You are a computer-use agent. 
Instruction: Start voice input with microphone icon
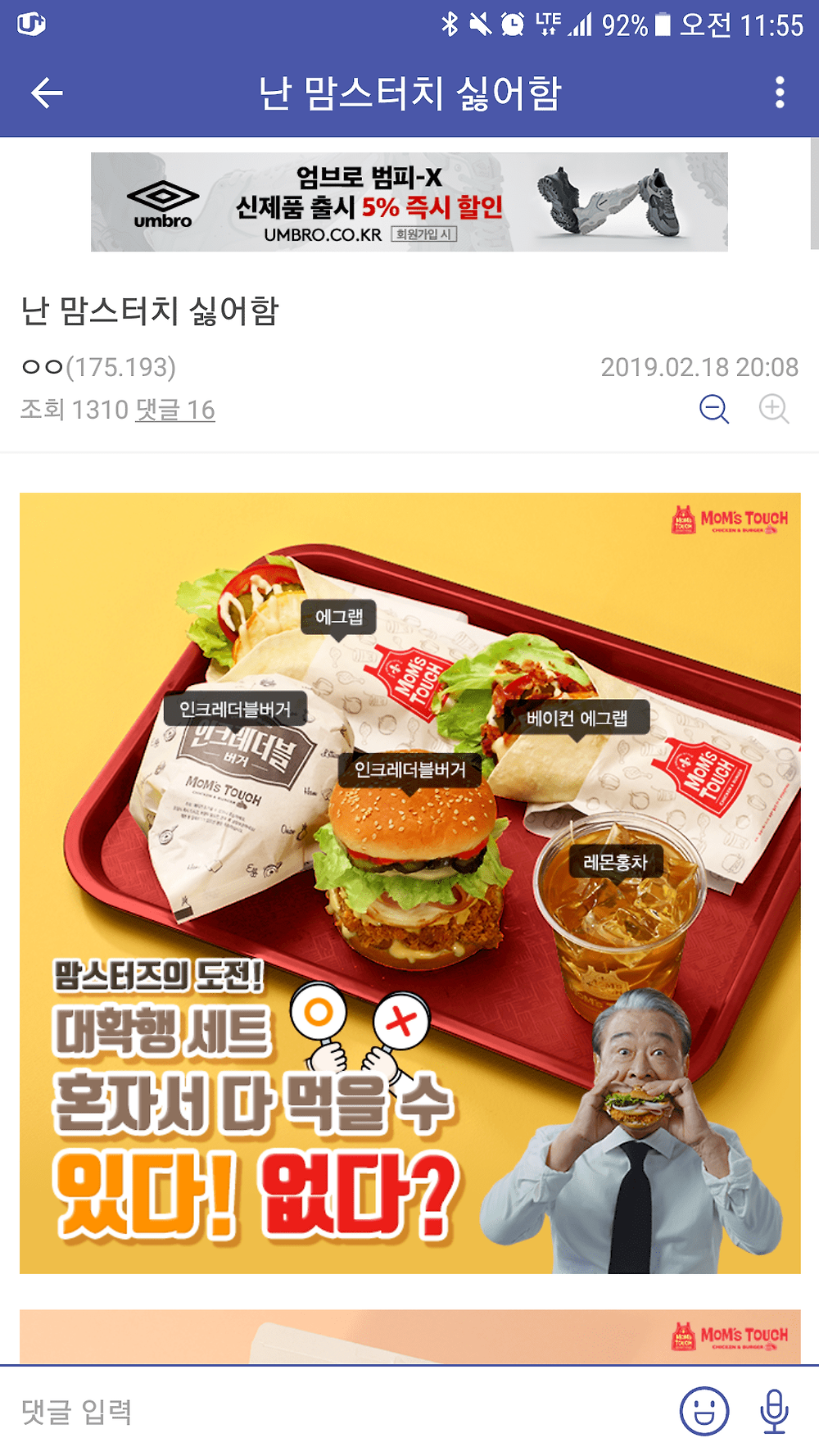coord(774,1411)
